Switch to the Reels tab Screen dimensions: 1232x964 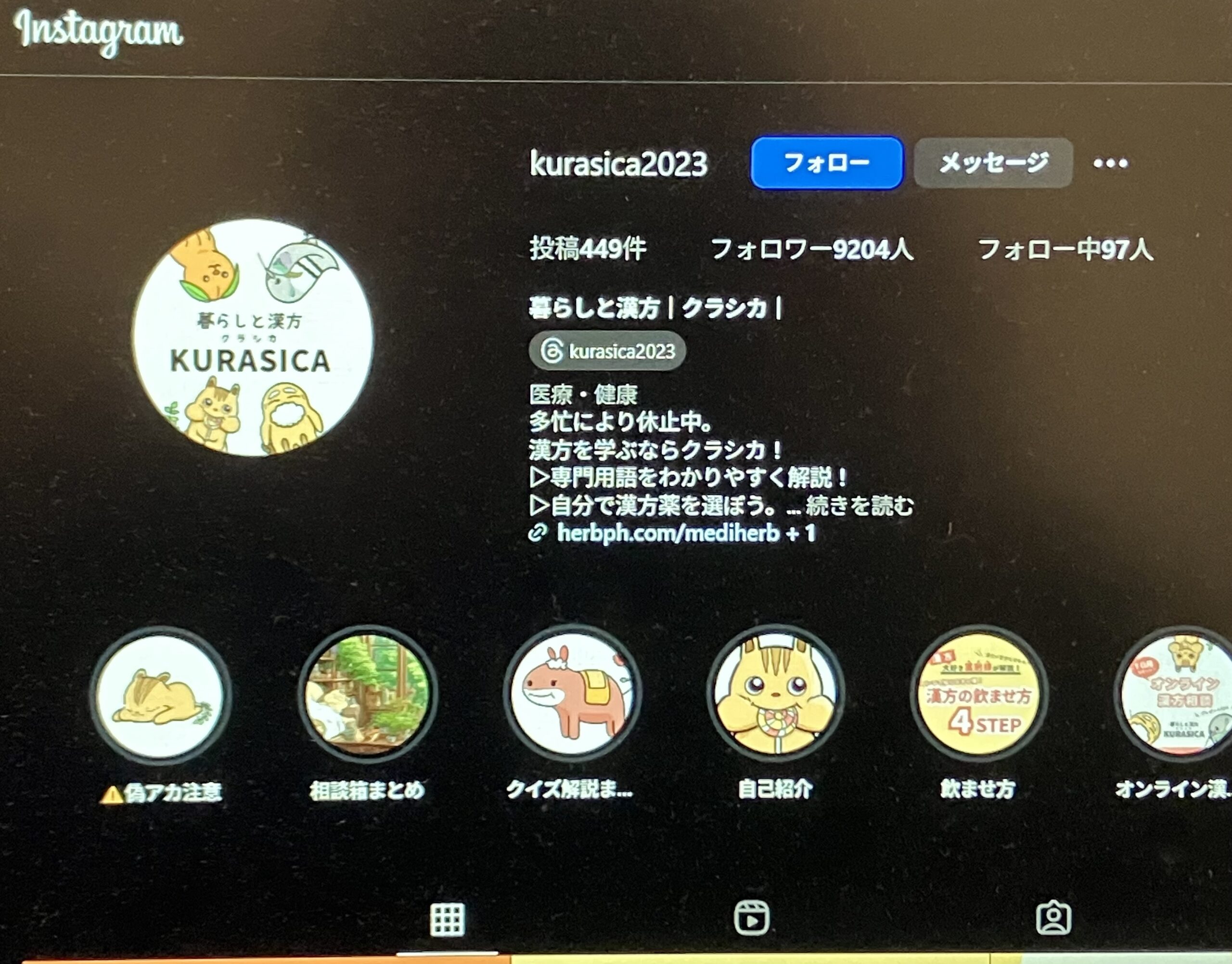pyautogui.click(x=751, y=918)
